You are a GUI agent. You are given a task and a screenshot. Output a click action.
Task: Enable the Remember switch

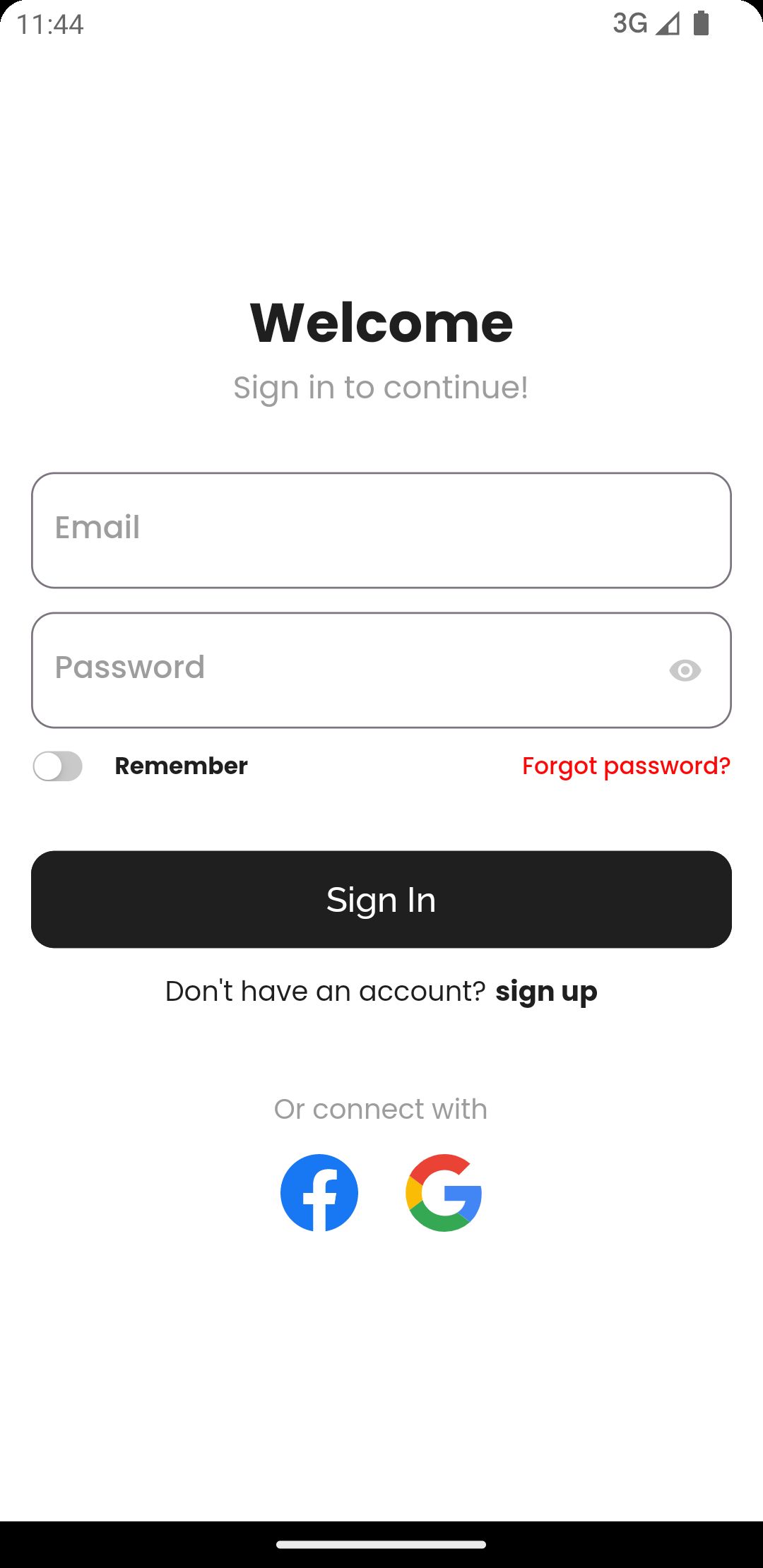coord(58,766)
